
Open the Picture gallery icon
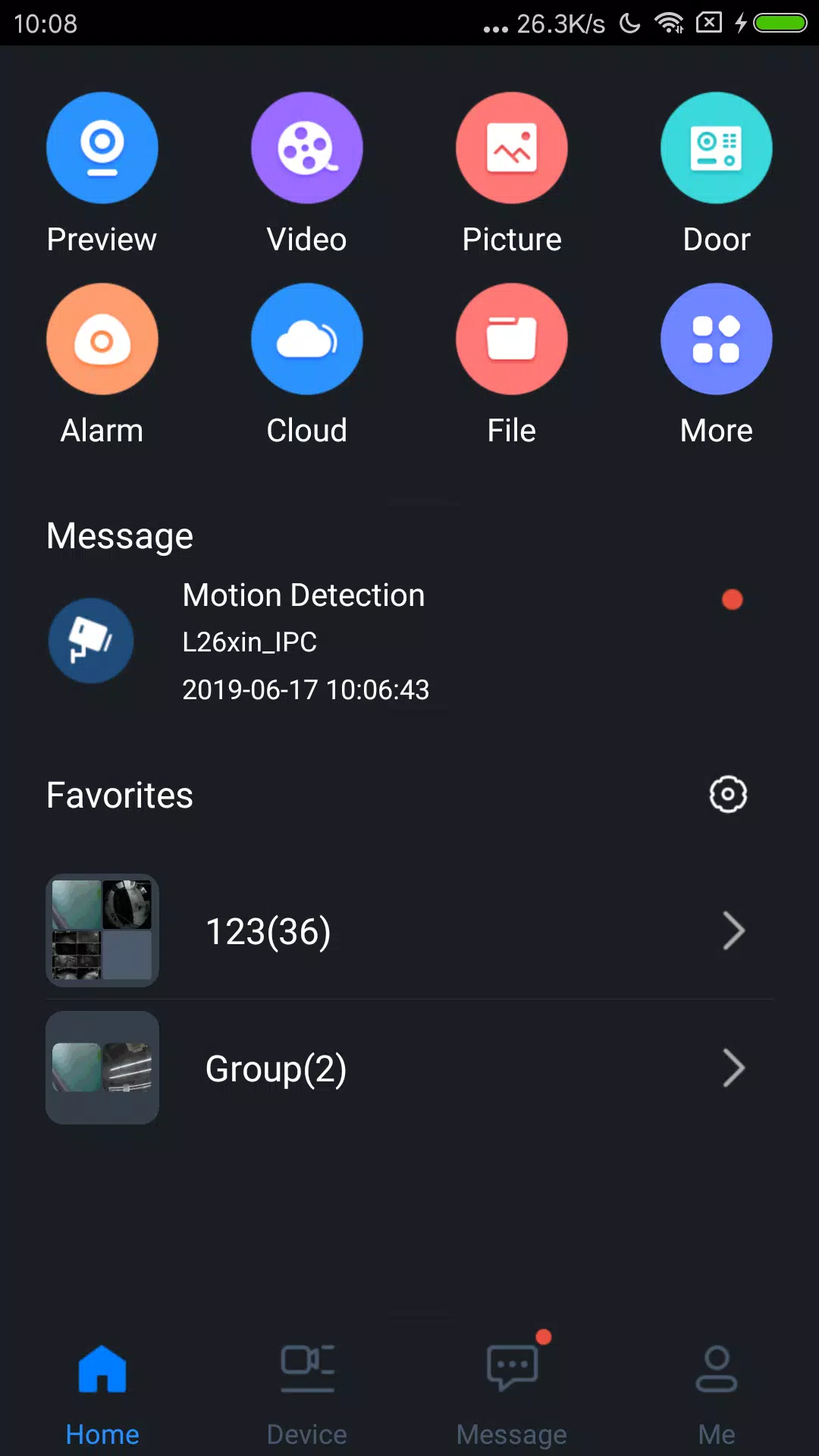point(512,147)
